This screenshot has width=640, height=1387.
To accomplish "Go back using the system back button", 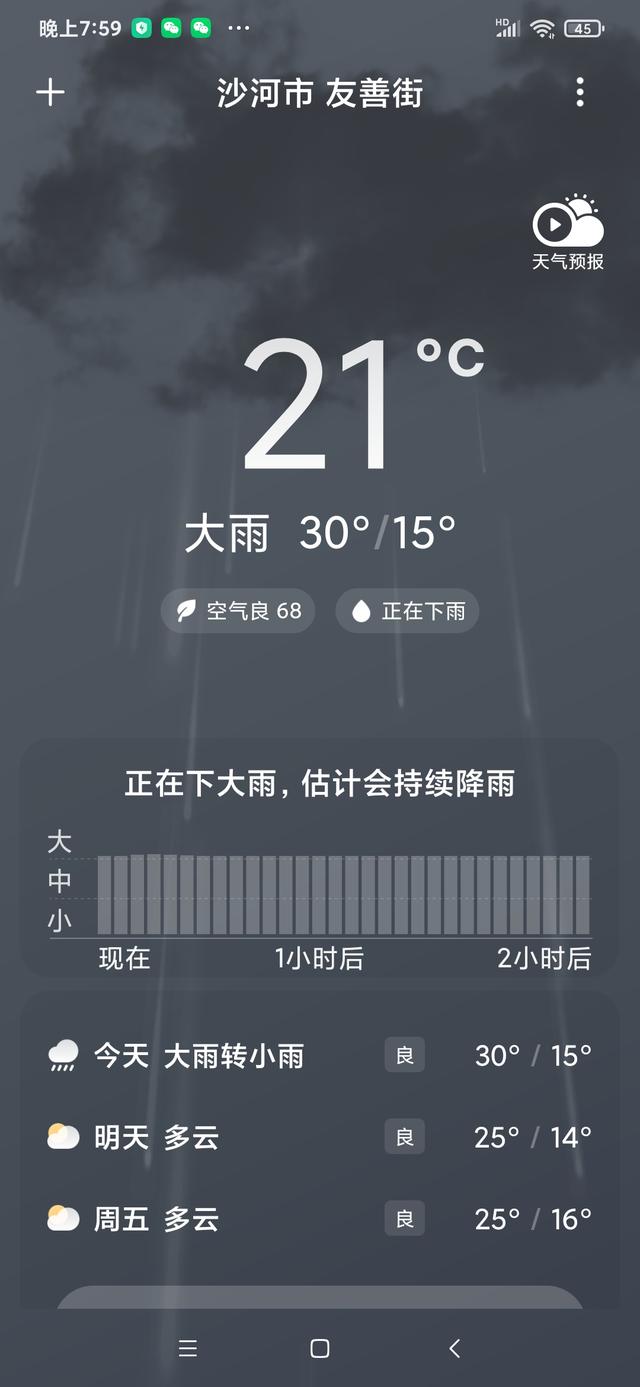I will click(x=454, y=1348).
